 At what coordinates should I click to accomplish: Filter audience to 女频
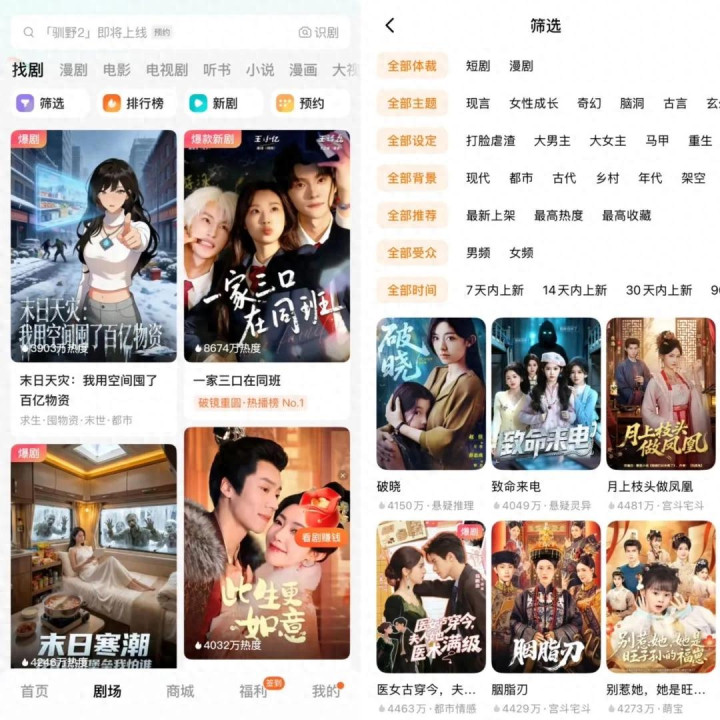pyautogui.click(x=521, y=253)
